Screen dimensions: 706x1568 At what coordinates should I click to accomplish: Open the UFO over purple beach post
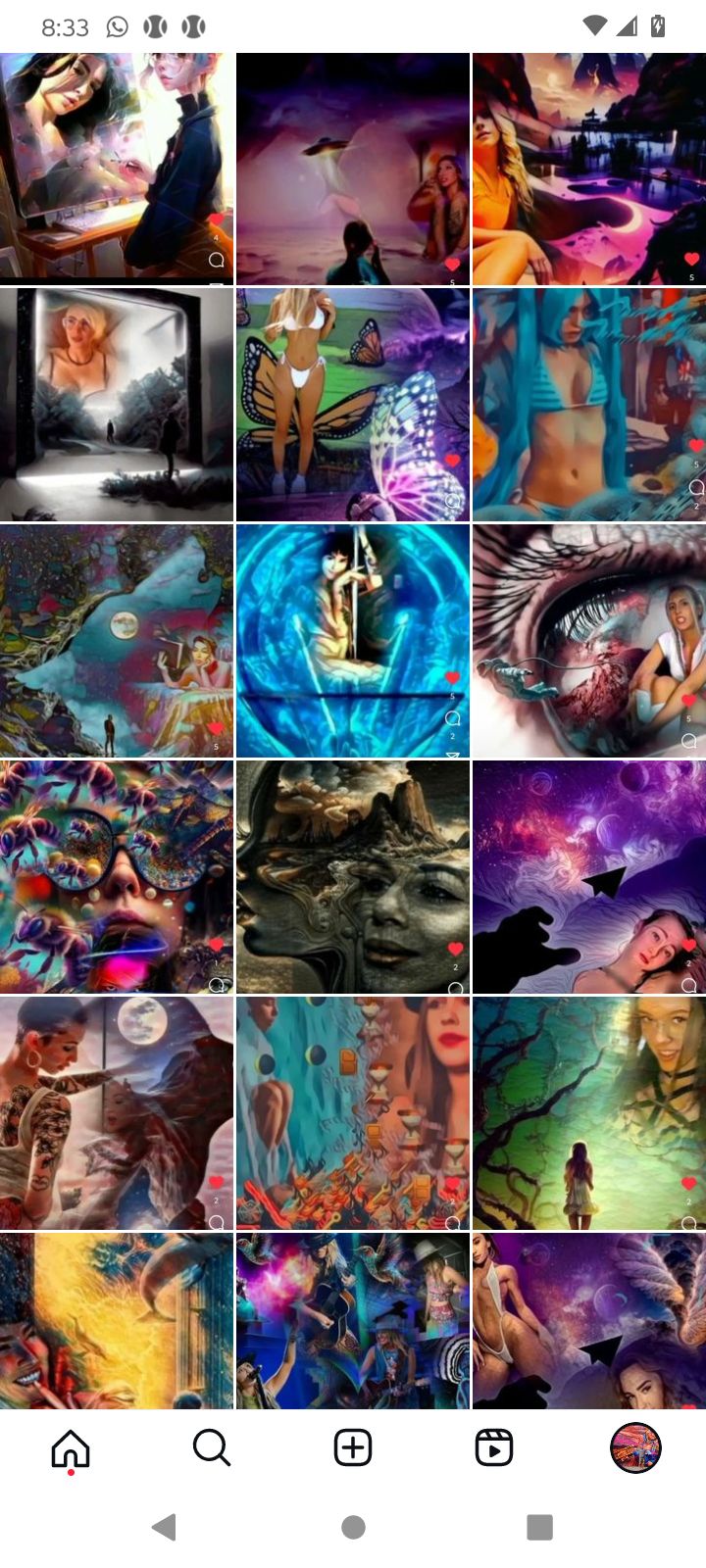tap(353, 169)
